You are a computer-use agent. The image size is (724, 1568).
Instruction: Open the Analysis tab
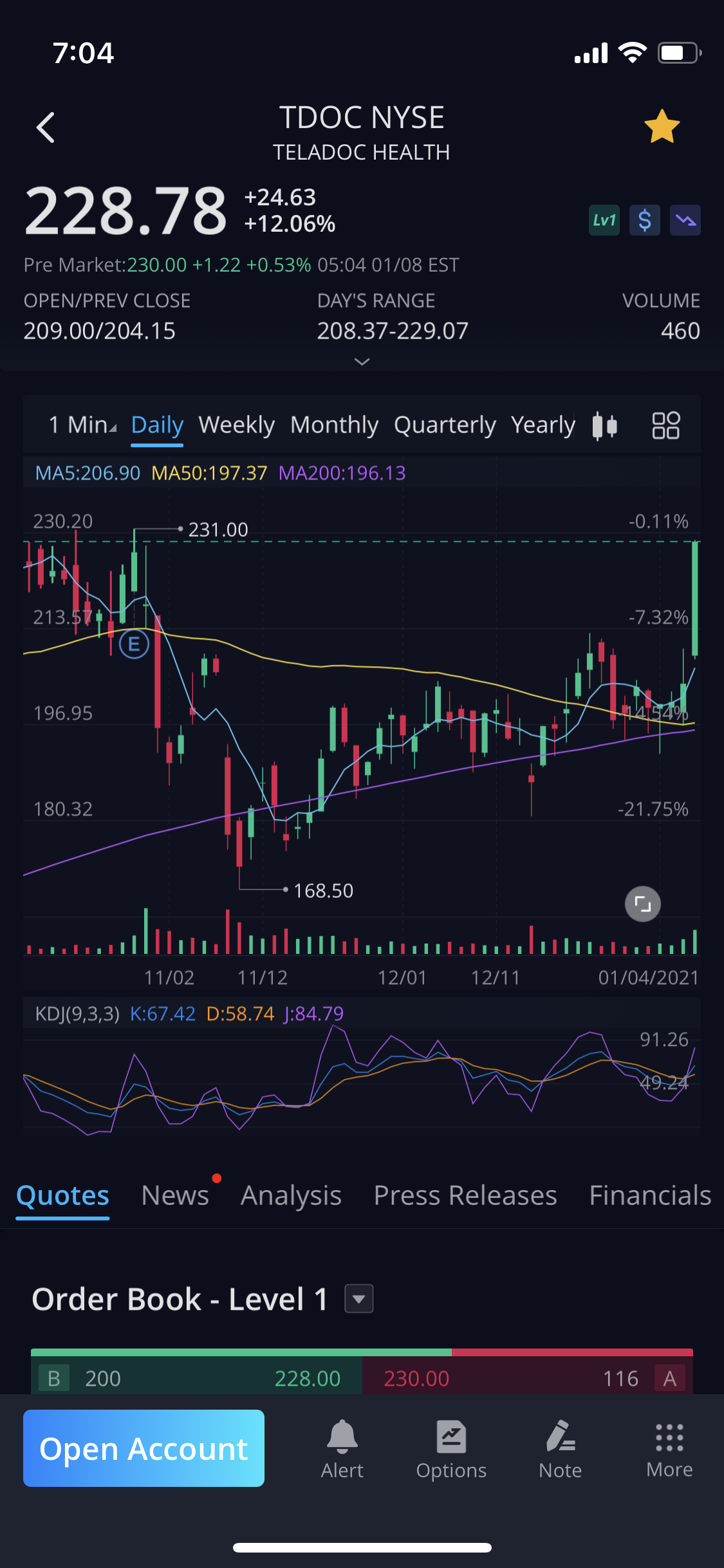[x=291, y=1195]
